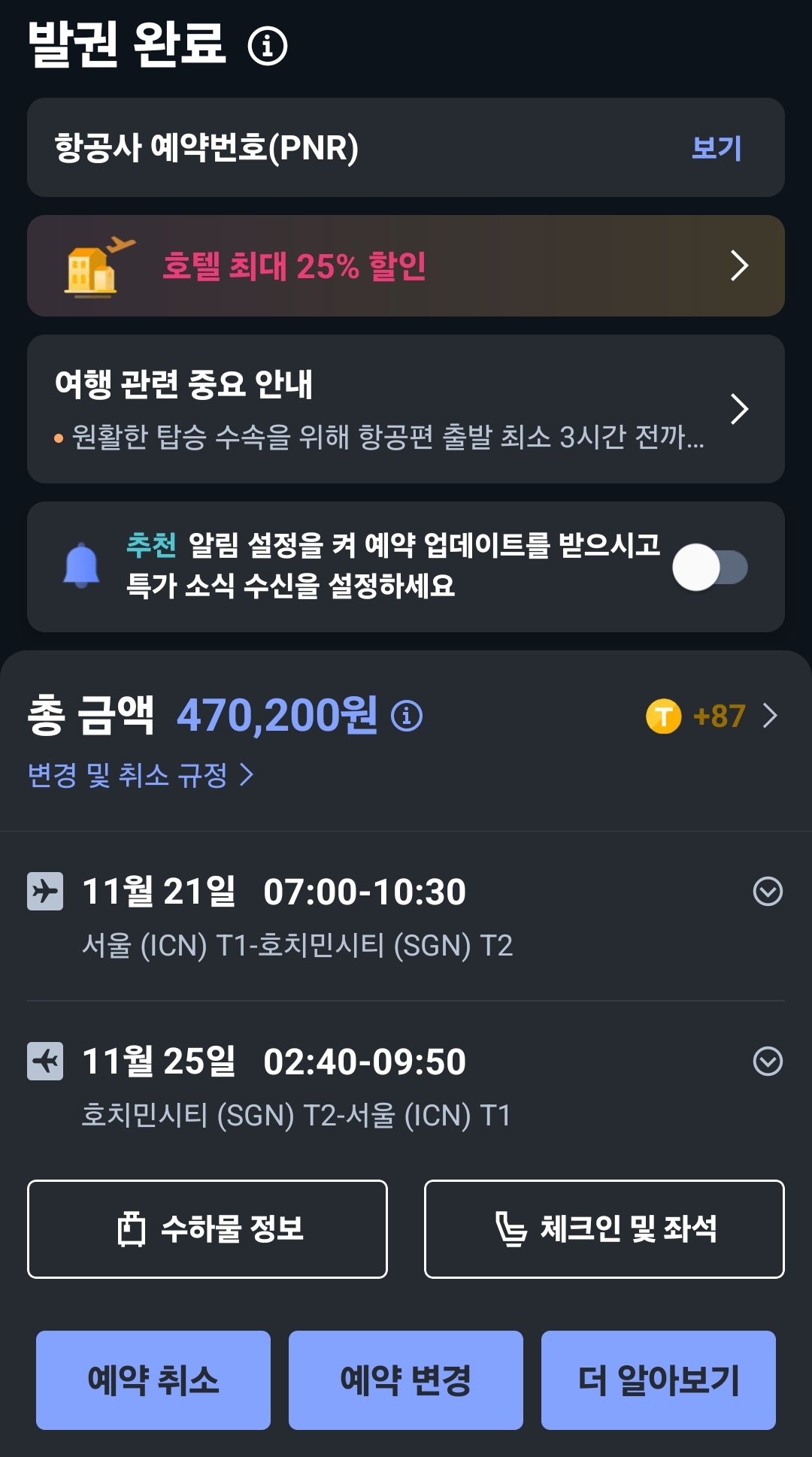The width and height of the screenshot is (812, 1457).
Task: Go to 체크인 및 좌석
Action: 604,1229
